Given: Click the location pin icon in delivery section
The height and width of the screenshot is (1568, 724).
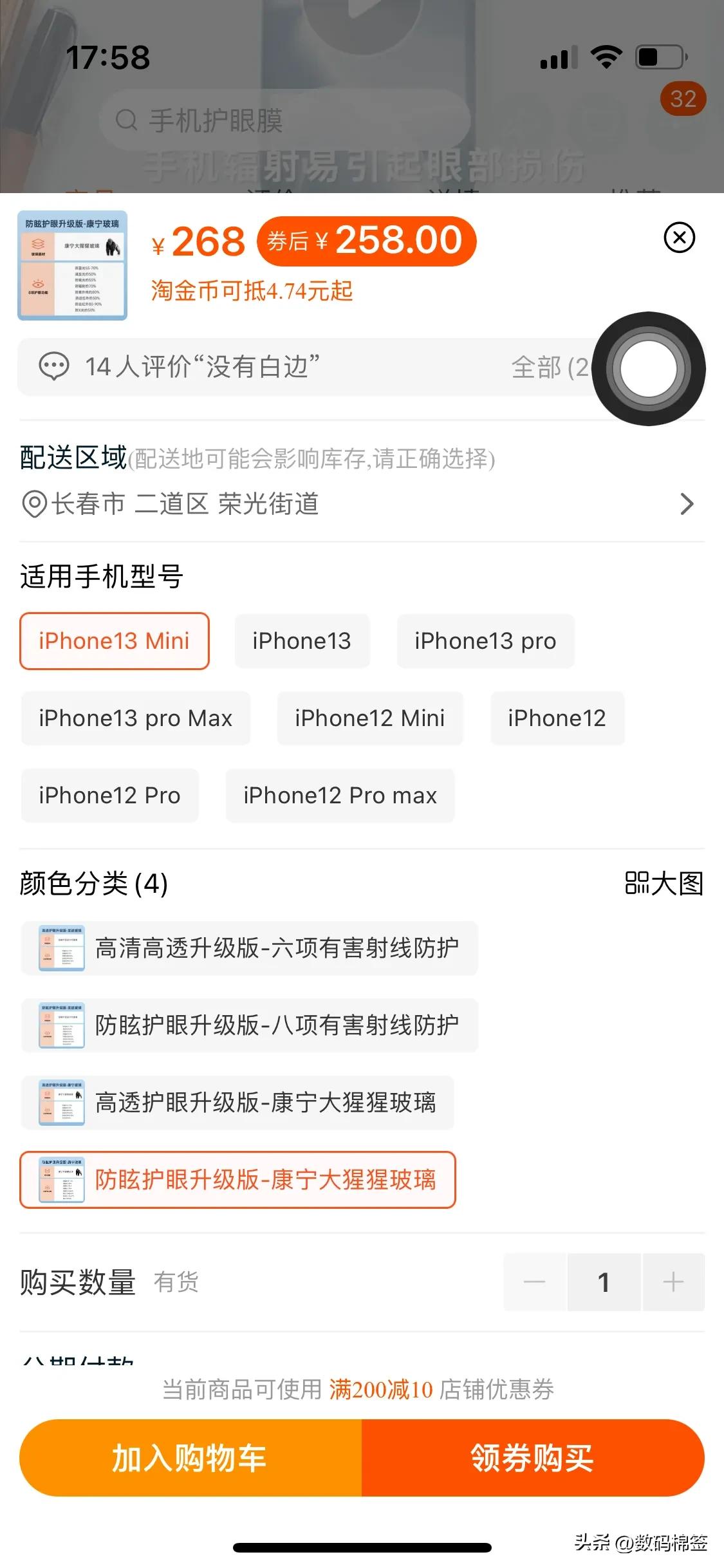Looking at the screenshot, I should click(30, 505).
